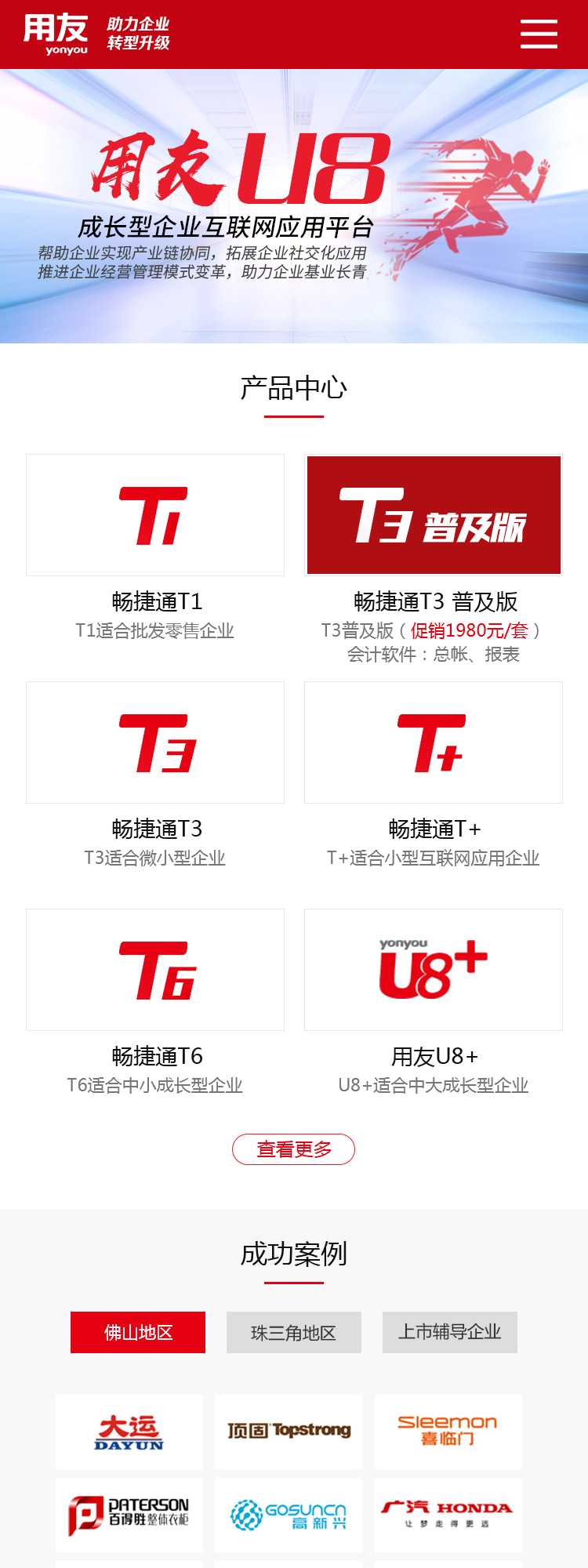The image size is (588, 1568).
Task: Switch to the 上市辅导企业 tab
Action: pos(450,1332)
